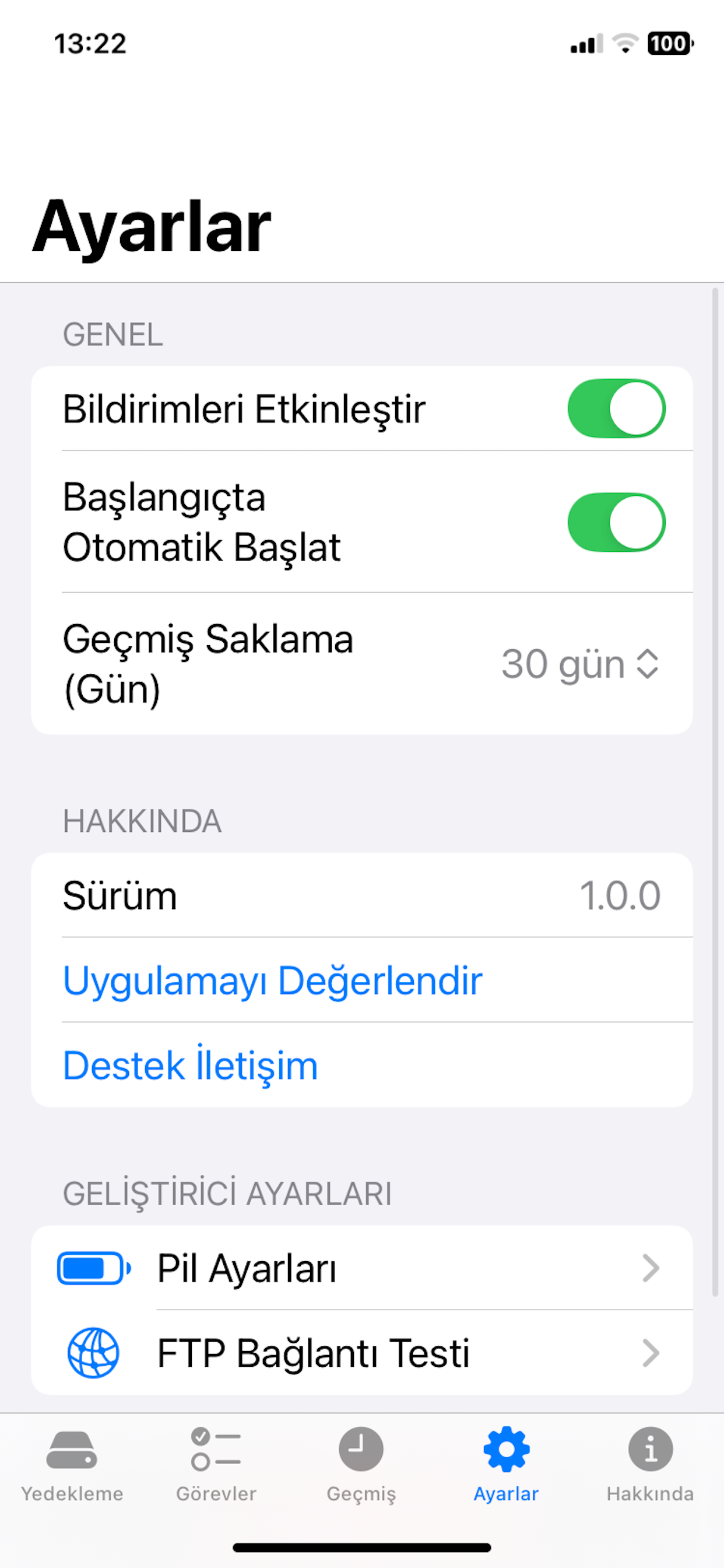Tap the Geçmiş clock icon

coord(360,1447)
